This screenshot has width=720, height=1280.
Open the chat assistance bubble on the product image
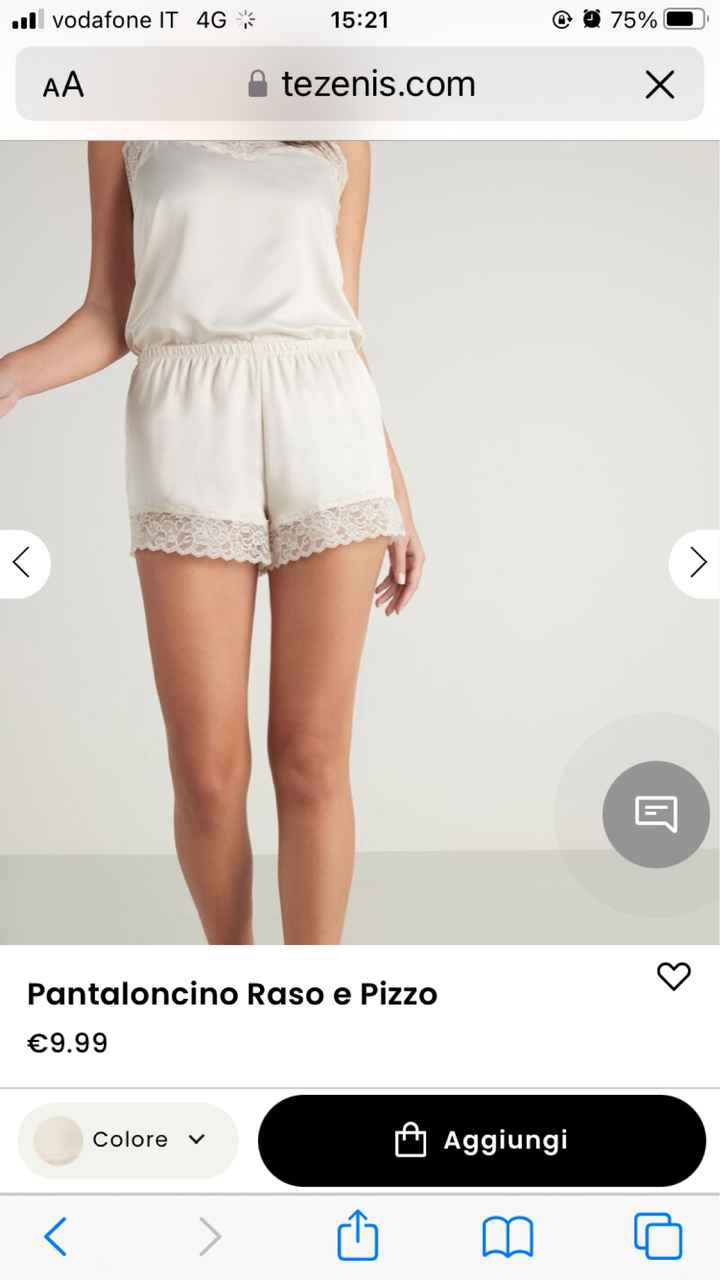tap(656, 814)
